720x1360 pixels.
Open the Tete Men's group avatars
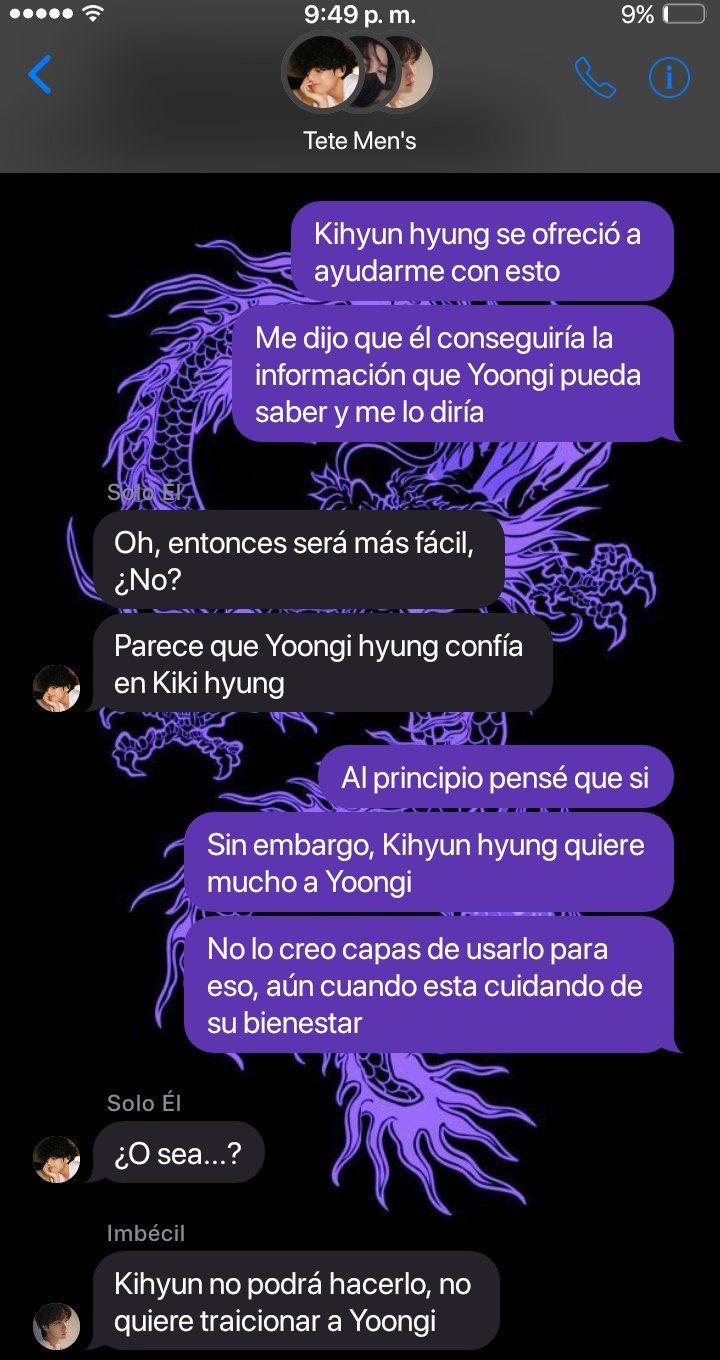[360, 72]
